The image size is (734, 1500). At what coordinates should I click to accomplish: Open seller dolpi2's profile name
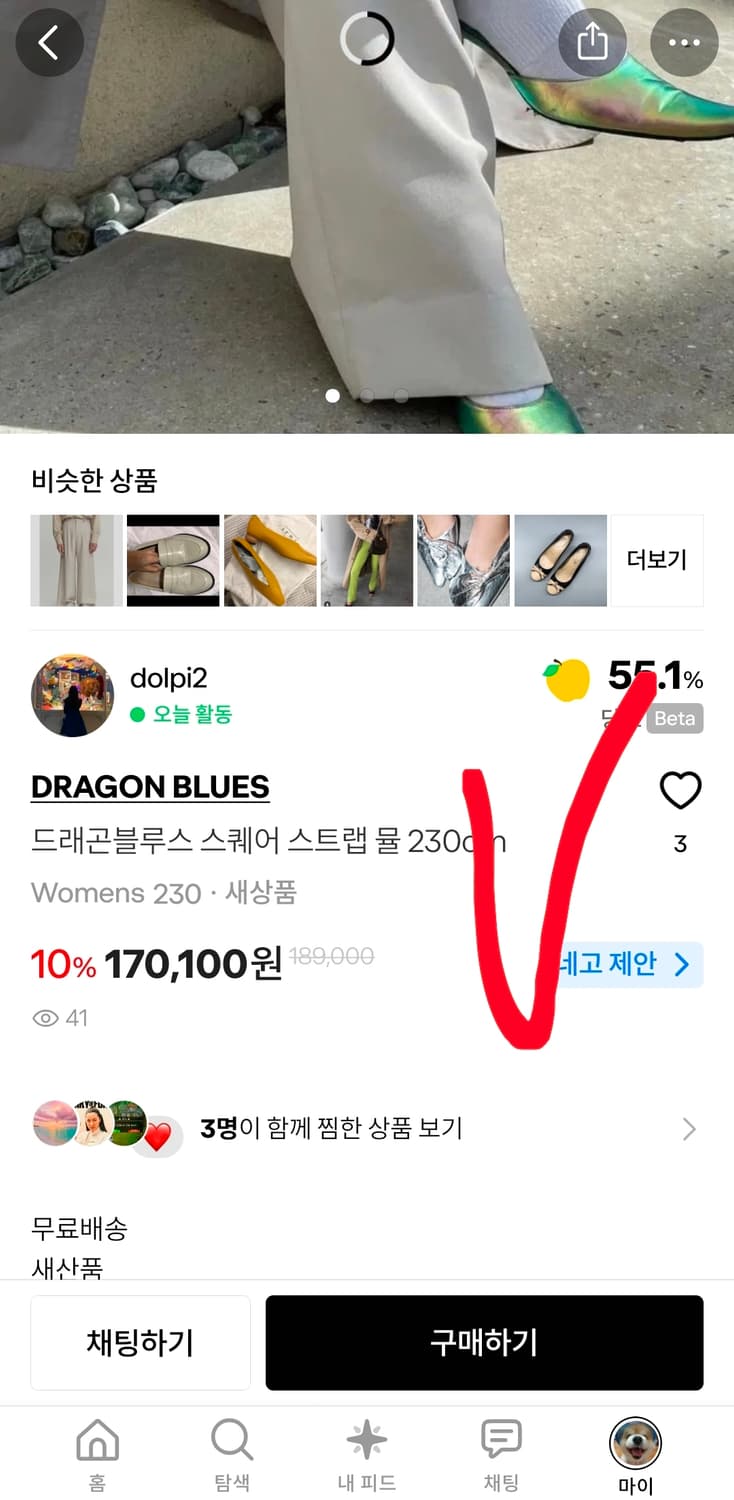[168, 678]
